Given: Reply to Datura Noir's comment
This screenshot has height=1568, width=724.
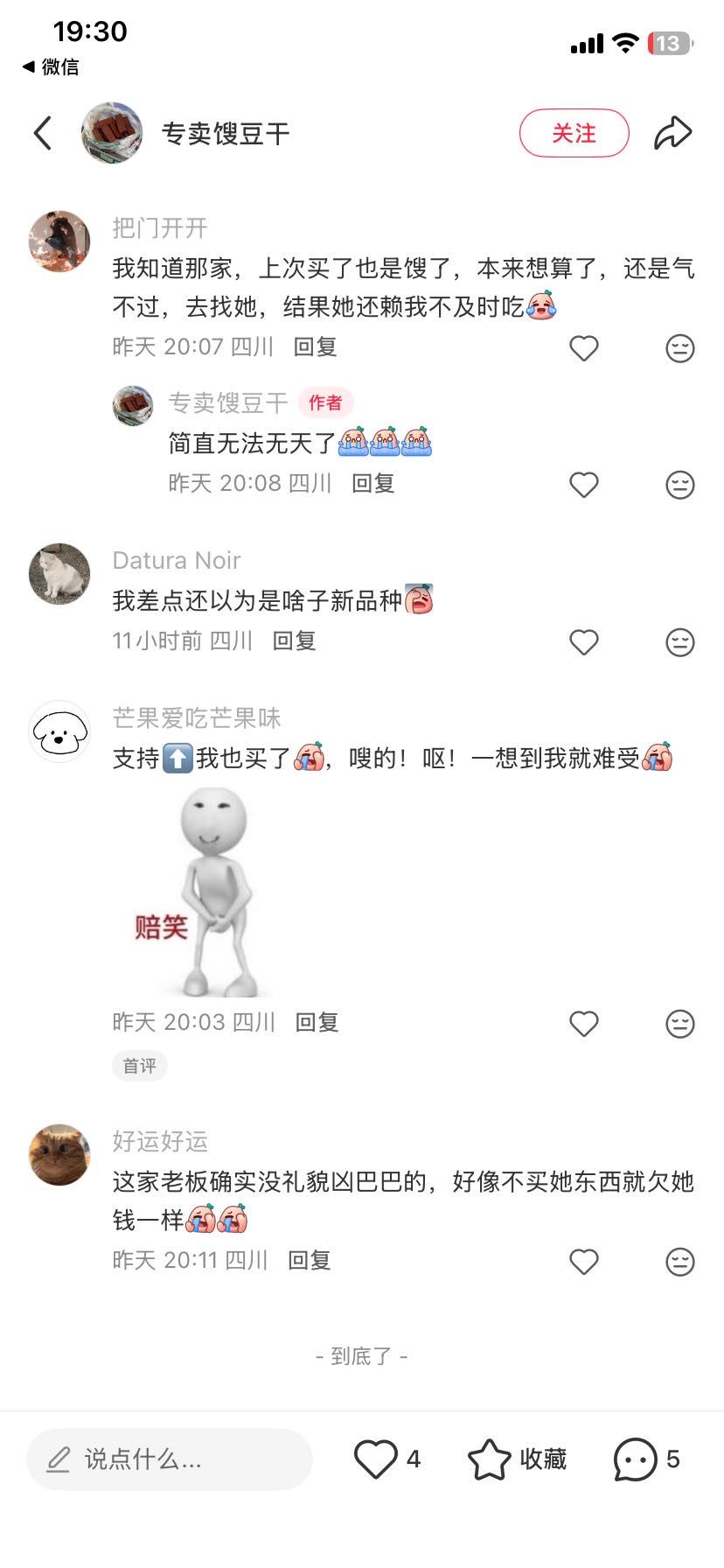Looking at the screenshot, I should click(294, 641).
